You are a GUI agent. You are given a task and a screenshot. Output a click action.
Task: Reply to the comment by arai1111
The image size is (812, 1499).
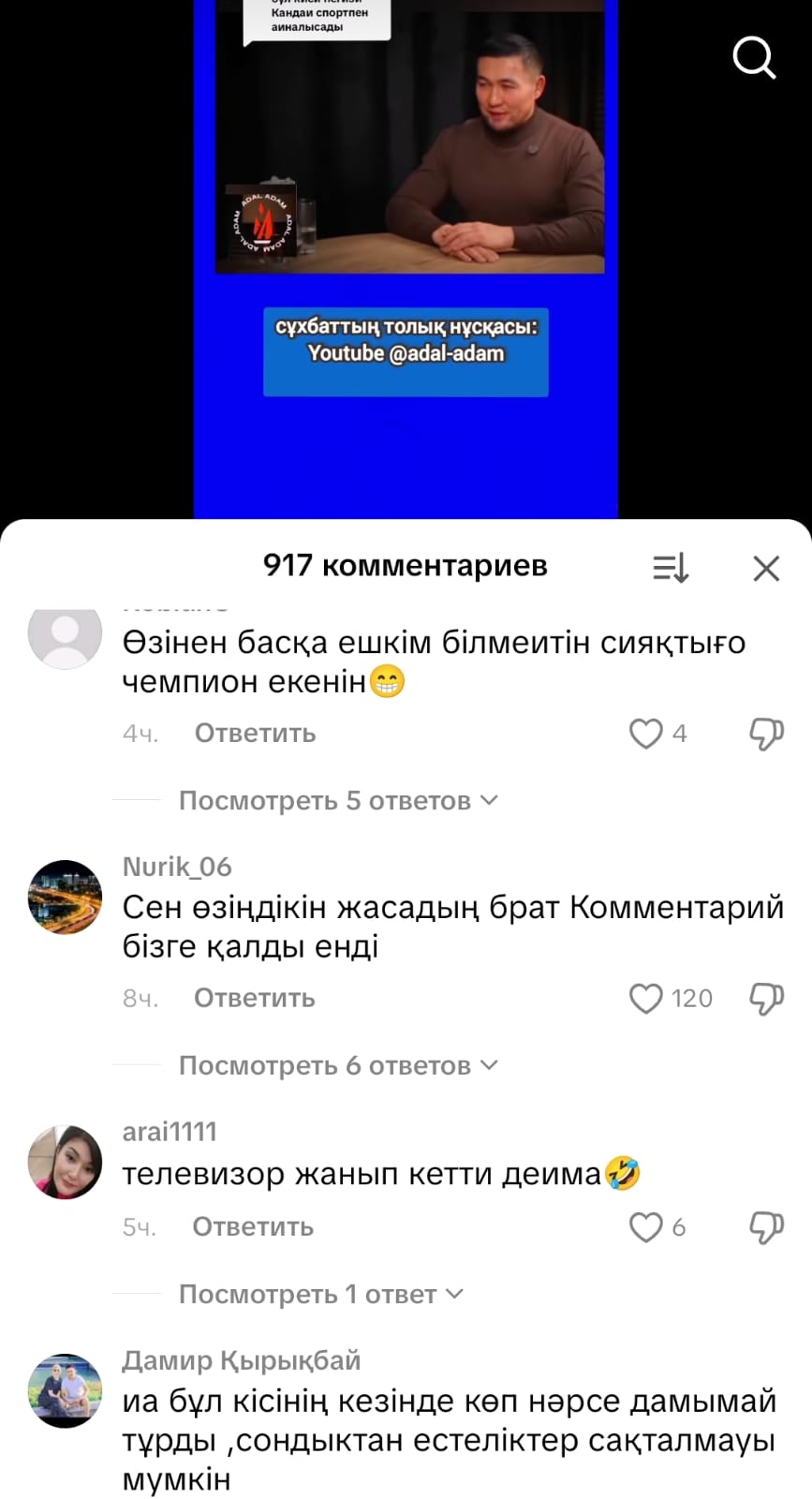point(252,1227)
